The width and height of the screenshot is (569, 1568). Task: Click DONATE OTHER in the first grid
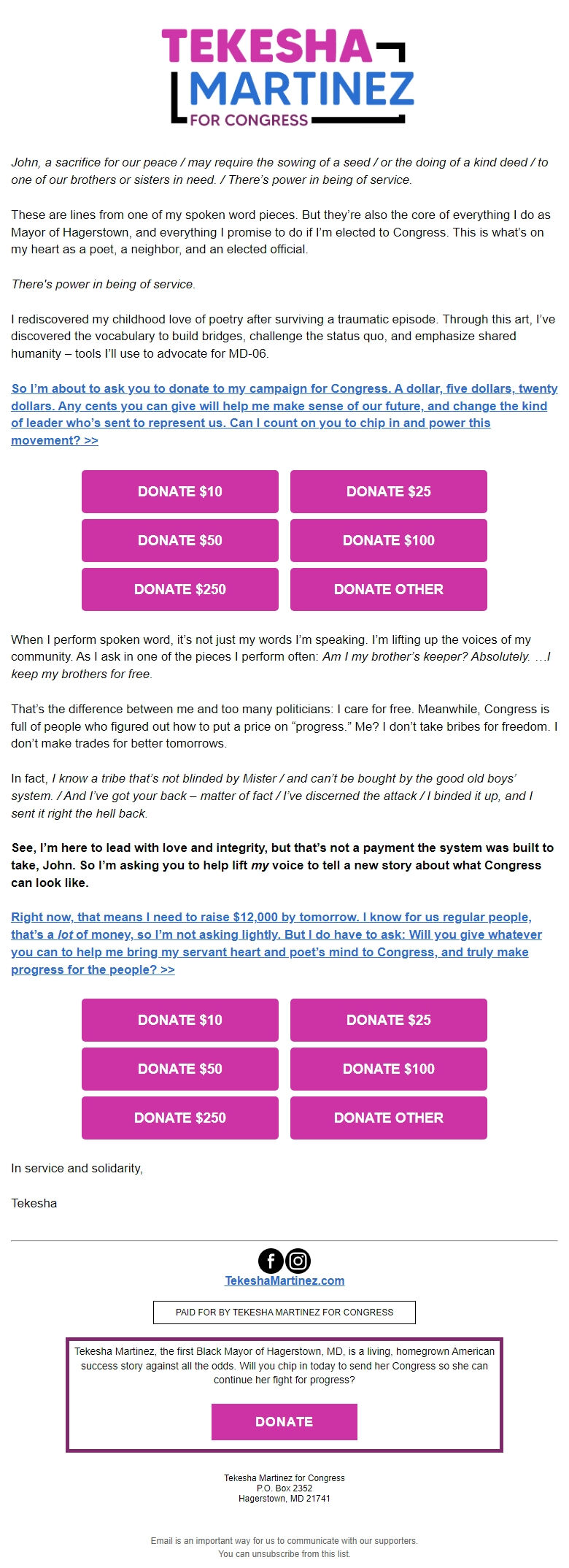click(389, 589)
